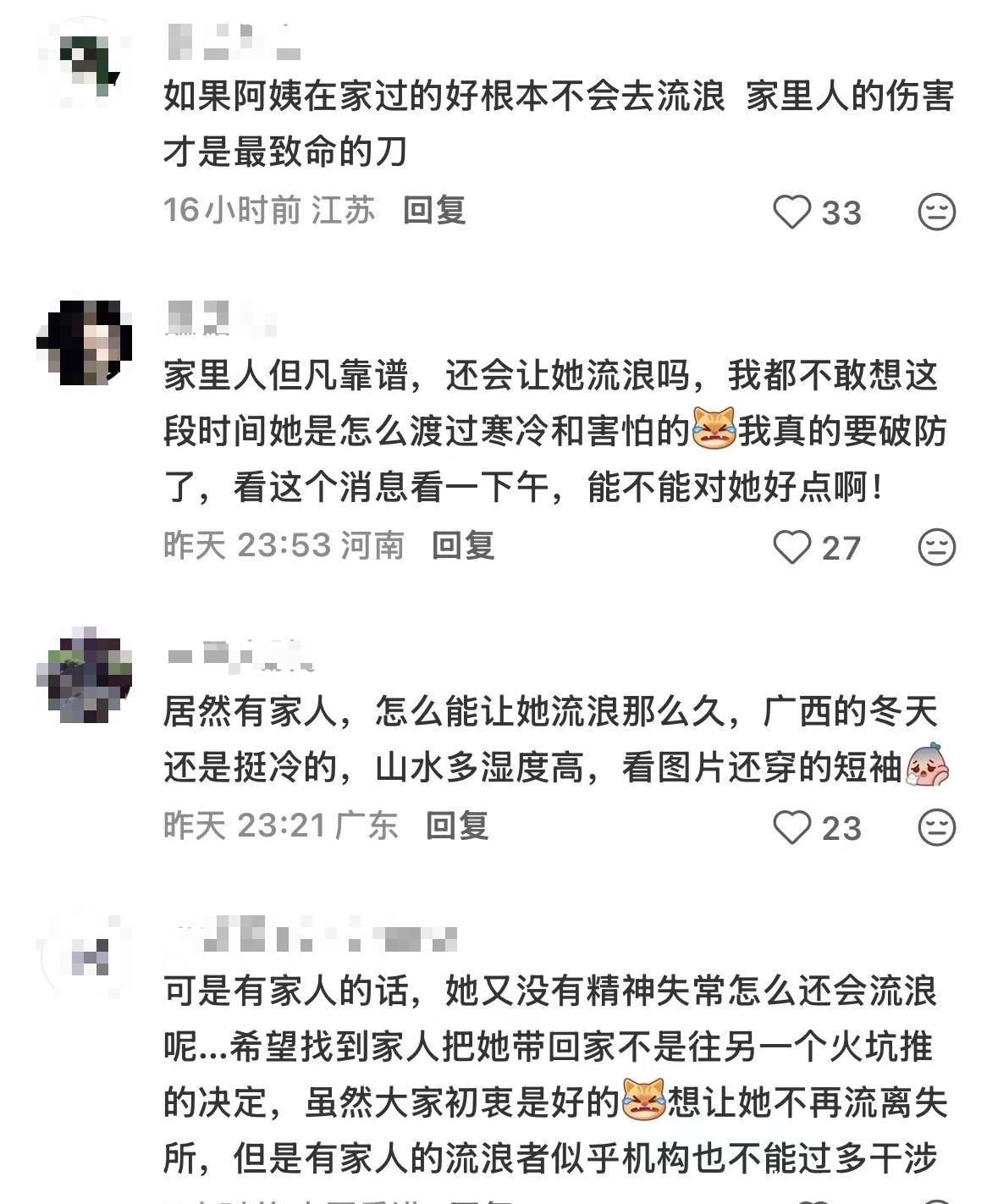
Task: Dislike the Jiangsu comment from 16小时前
Action: point(936,212)
